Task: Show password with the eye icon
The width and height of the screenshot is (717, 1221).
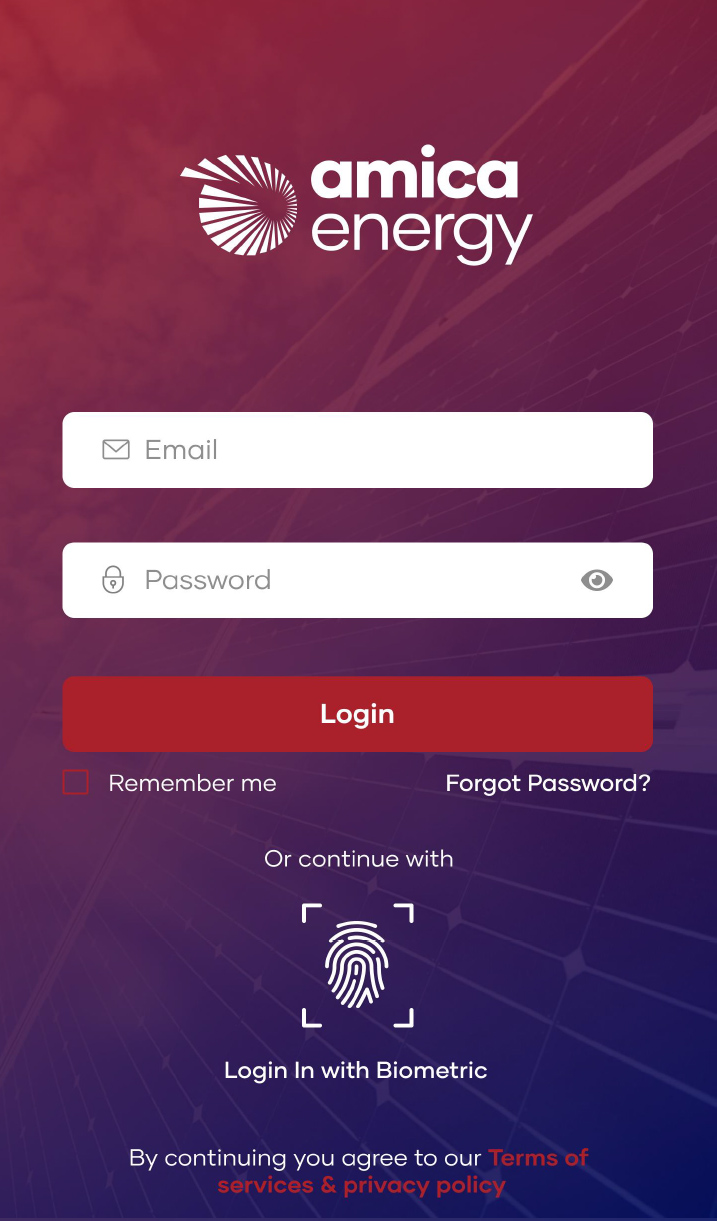Action: pos(597,580)
